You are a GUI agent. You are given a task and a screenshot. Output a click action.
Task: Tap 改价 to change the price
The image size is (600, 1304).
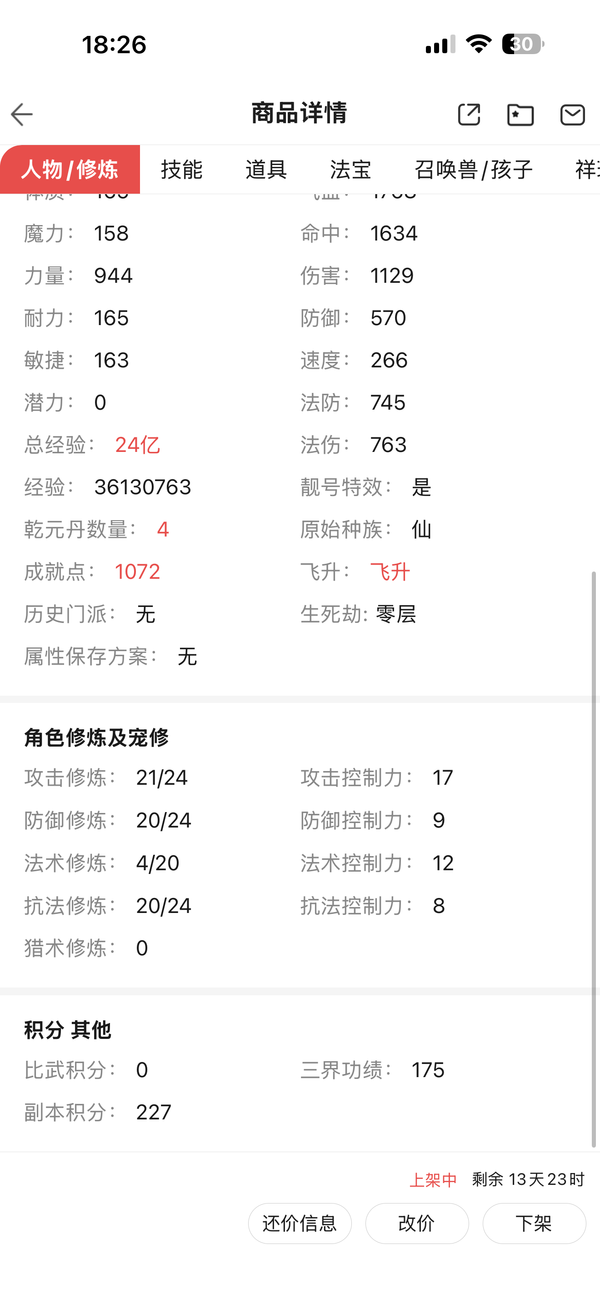417,1223
